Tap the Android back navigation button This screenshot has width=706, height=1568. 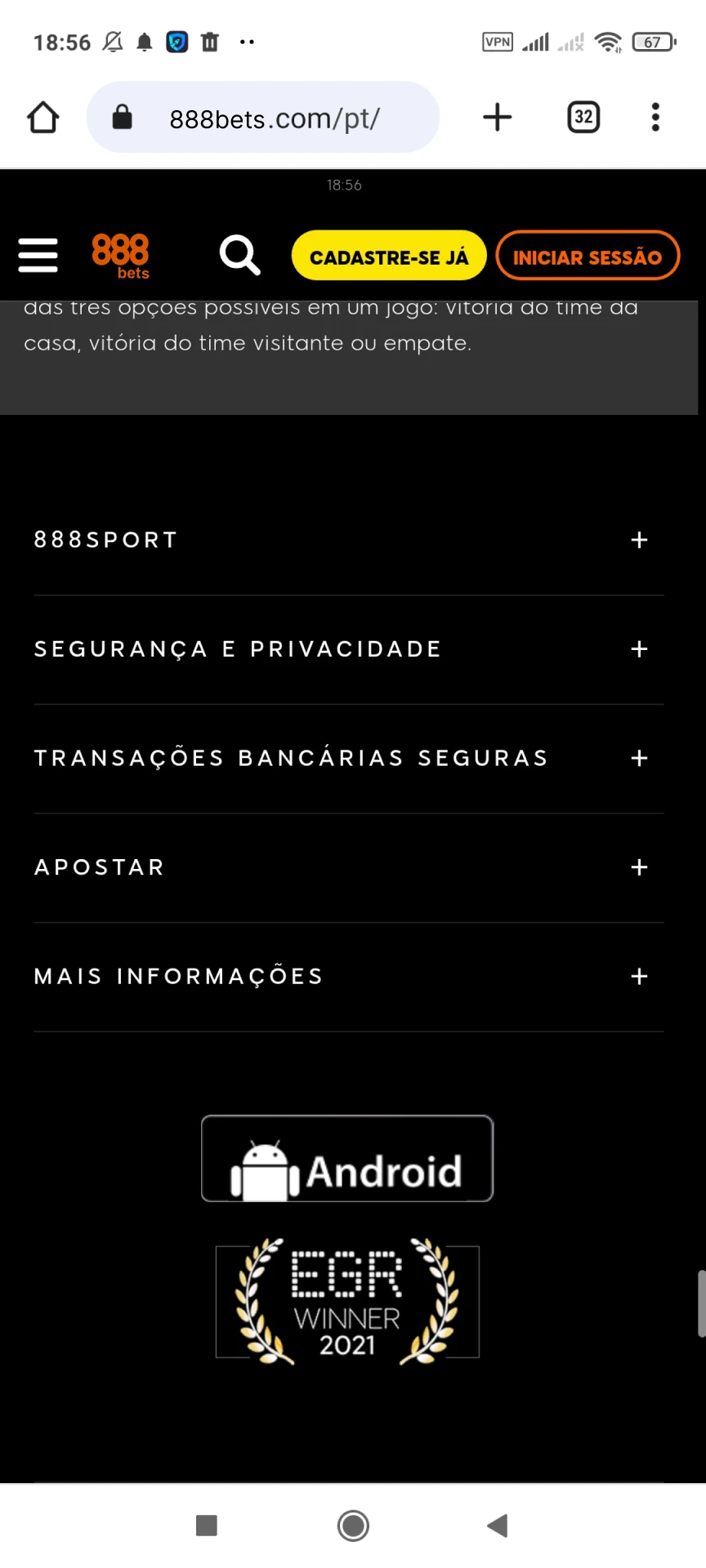(x=498, y=1524)
